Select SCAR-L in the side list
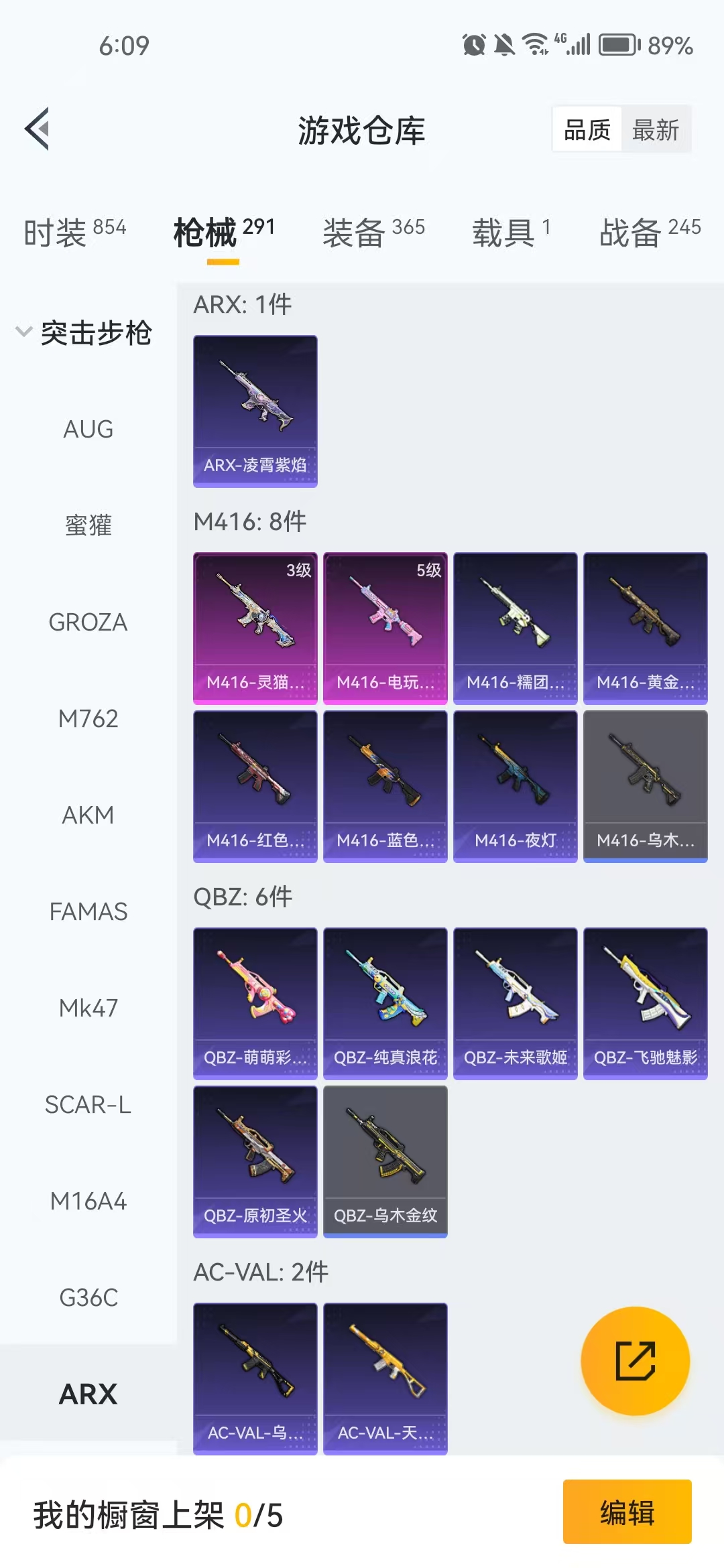724x1568 pixels. [88, 1104]
